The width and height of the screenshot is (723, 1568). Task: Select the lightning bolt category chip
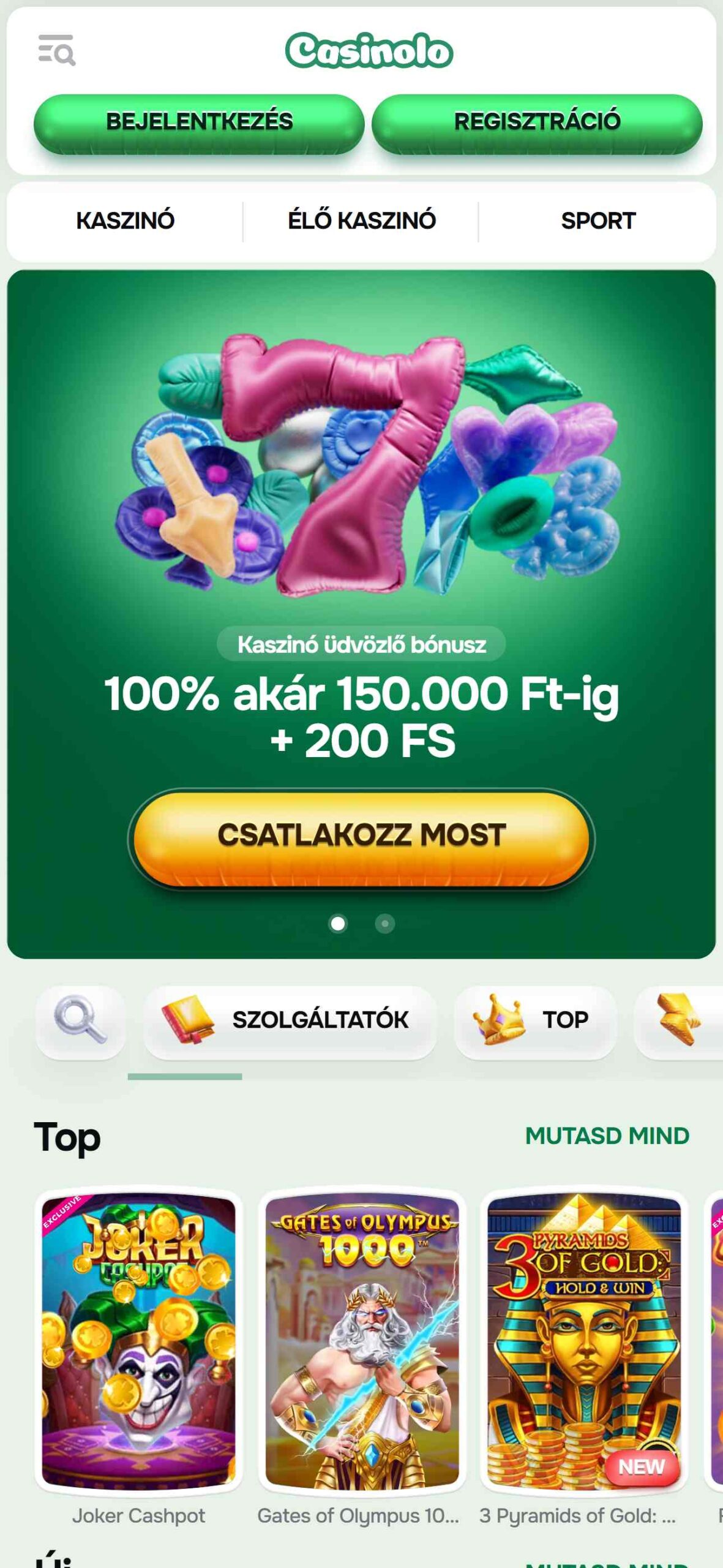678,1020
